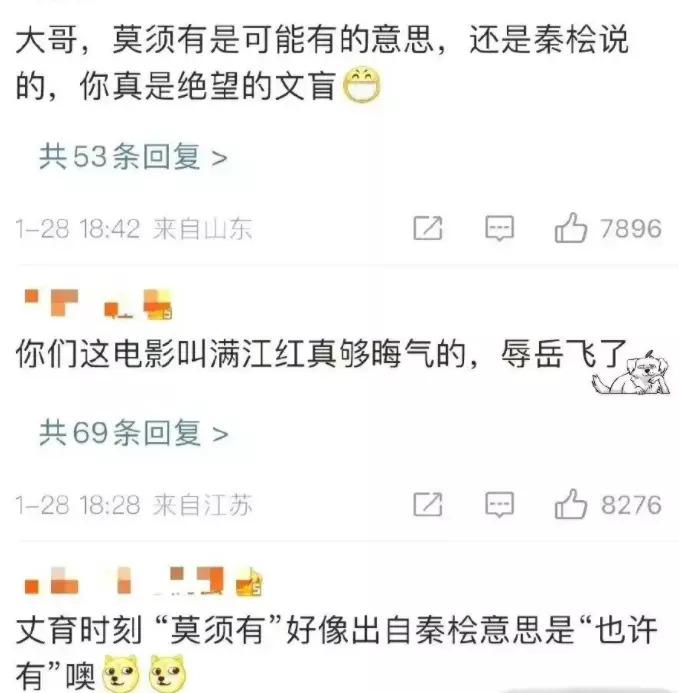679x693 pixels.
Task: Reply to the comment from 山东
Action: [499, 229]
